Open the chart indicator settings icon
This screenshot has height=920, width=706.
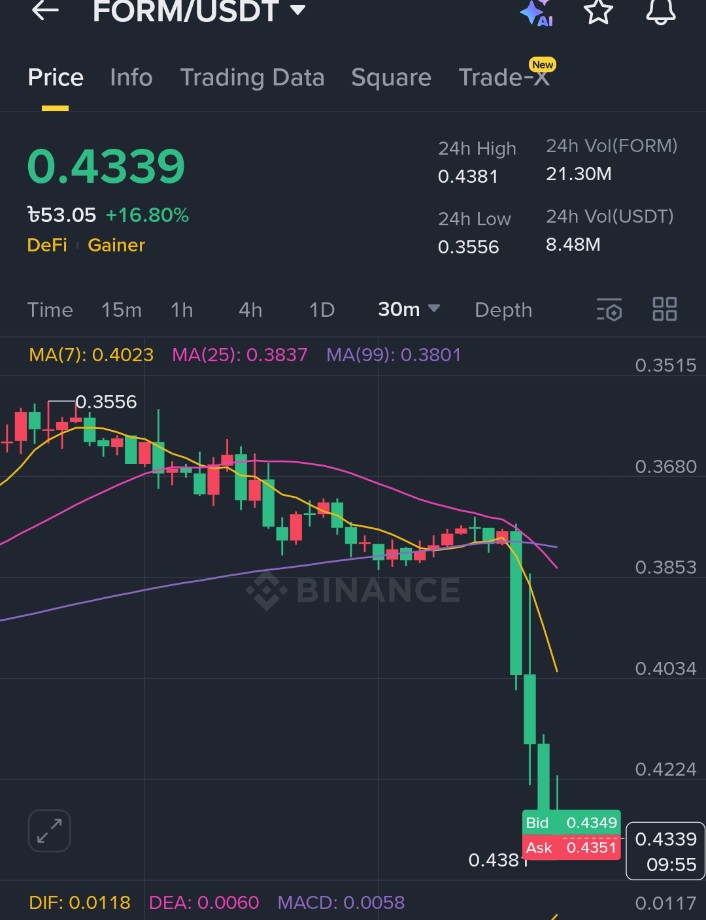click(x=609, y=310)
